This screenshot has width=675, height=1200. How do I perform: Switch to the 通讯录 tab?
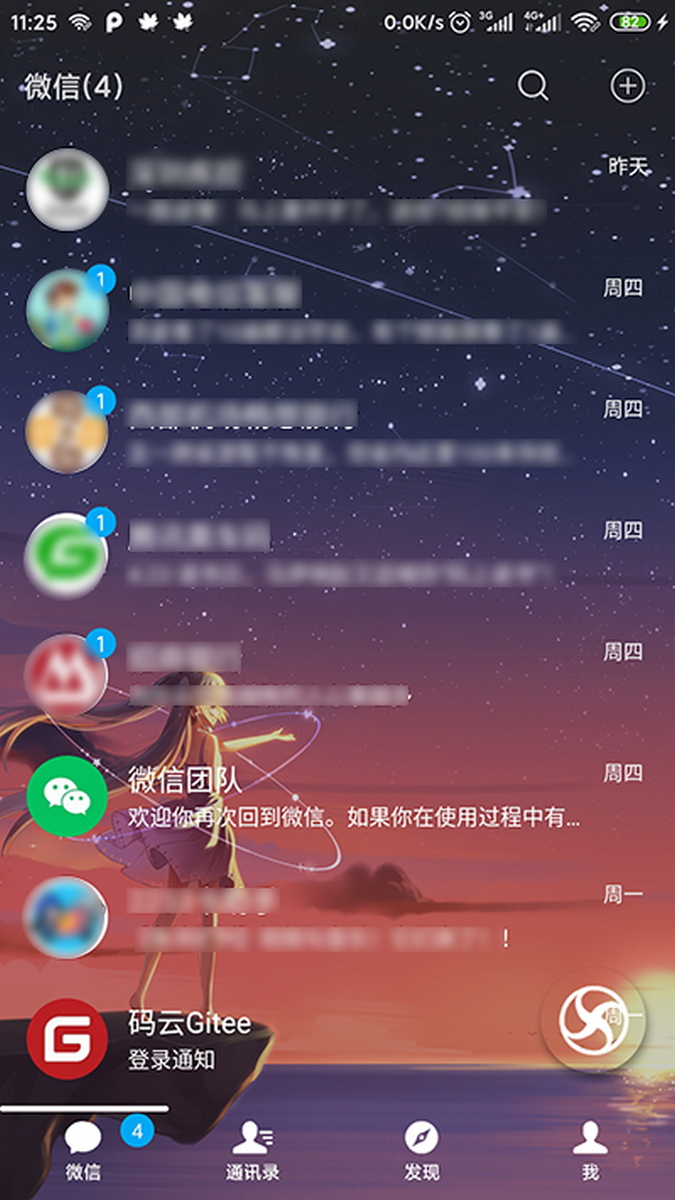(252, 1150)
